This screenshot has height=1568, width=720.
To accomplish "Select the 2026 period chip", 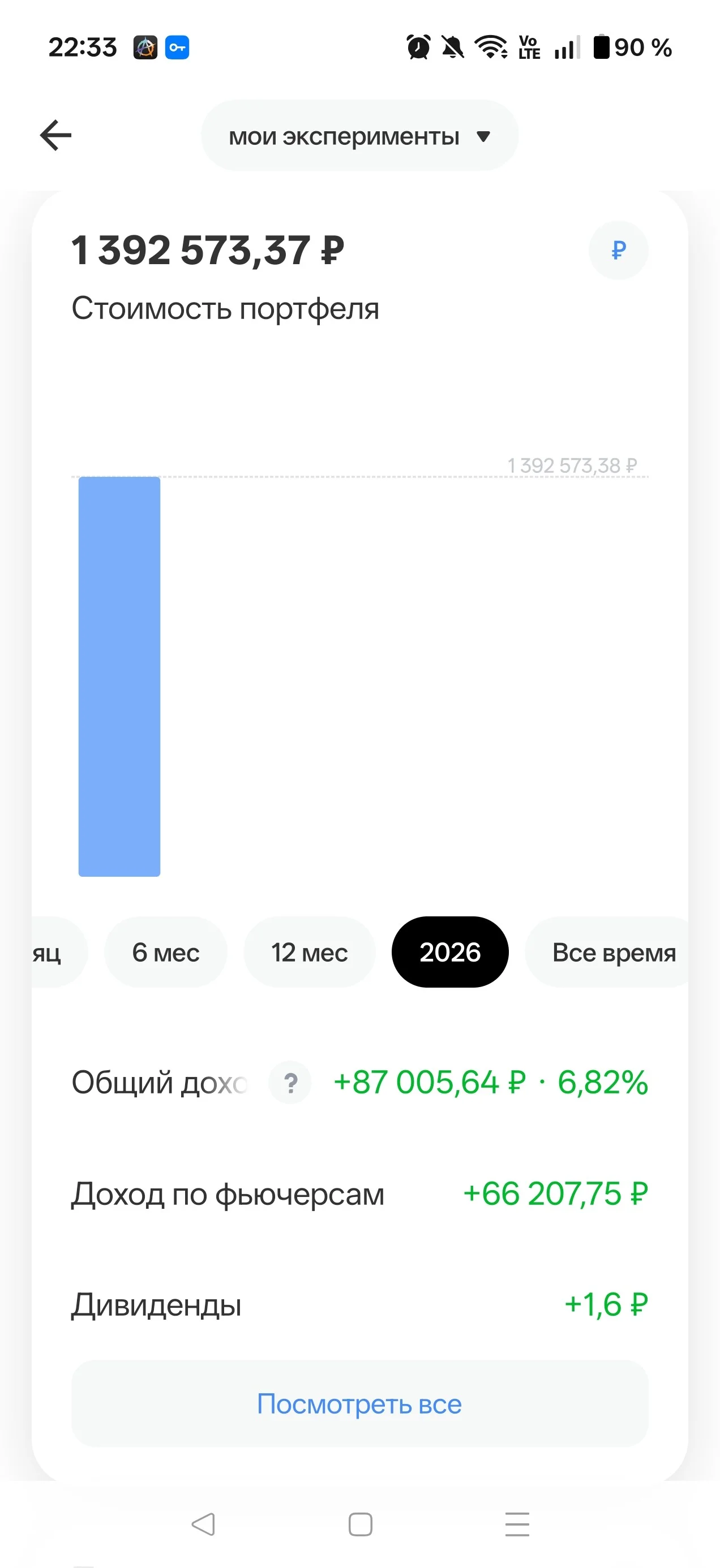I will pyautogui.click(x=450, y=952).
